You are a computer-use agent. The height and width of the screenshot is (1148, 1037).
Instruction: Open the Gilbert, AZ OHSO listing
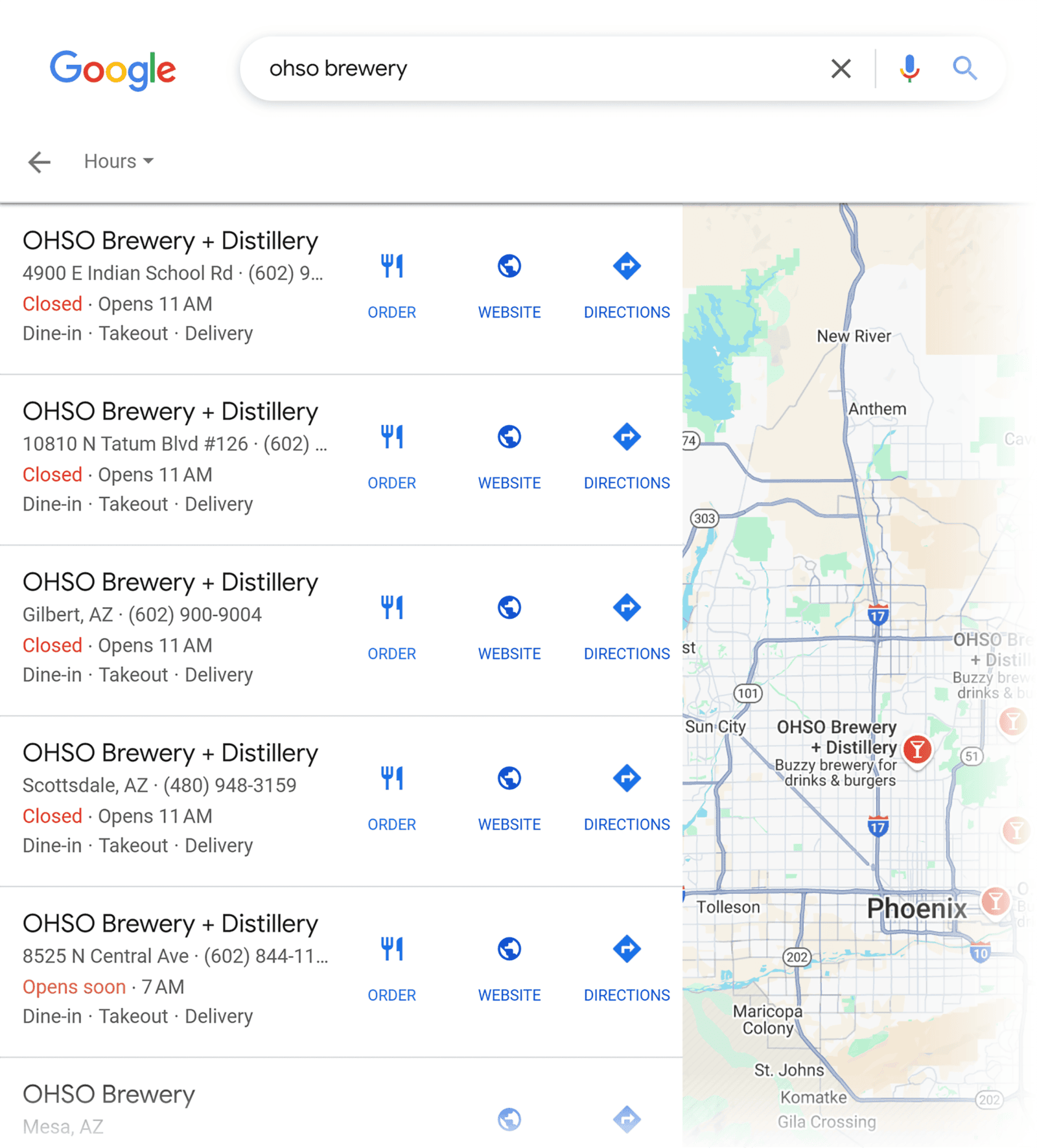[170, 582]
